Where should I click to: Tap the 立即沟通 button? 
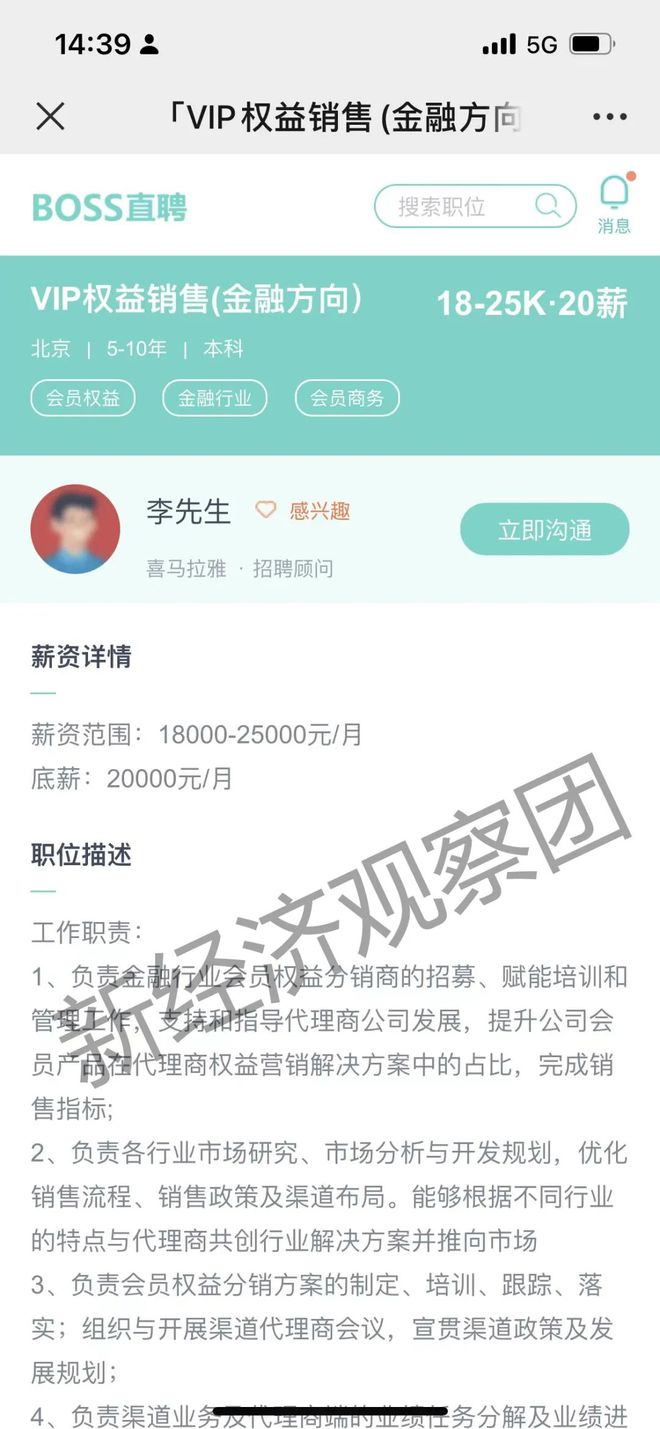(544, 530)
